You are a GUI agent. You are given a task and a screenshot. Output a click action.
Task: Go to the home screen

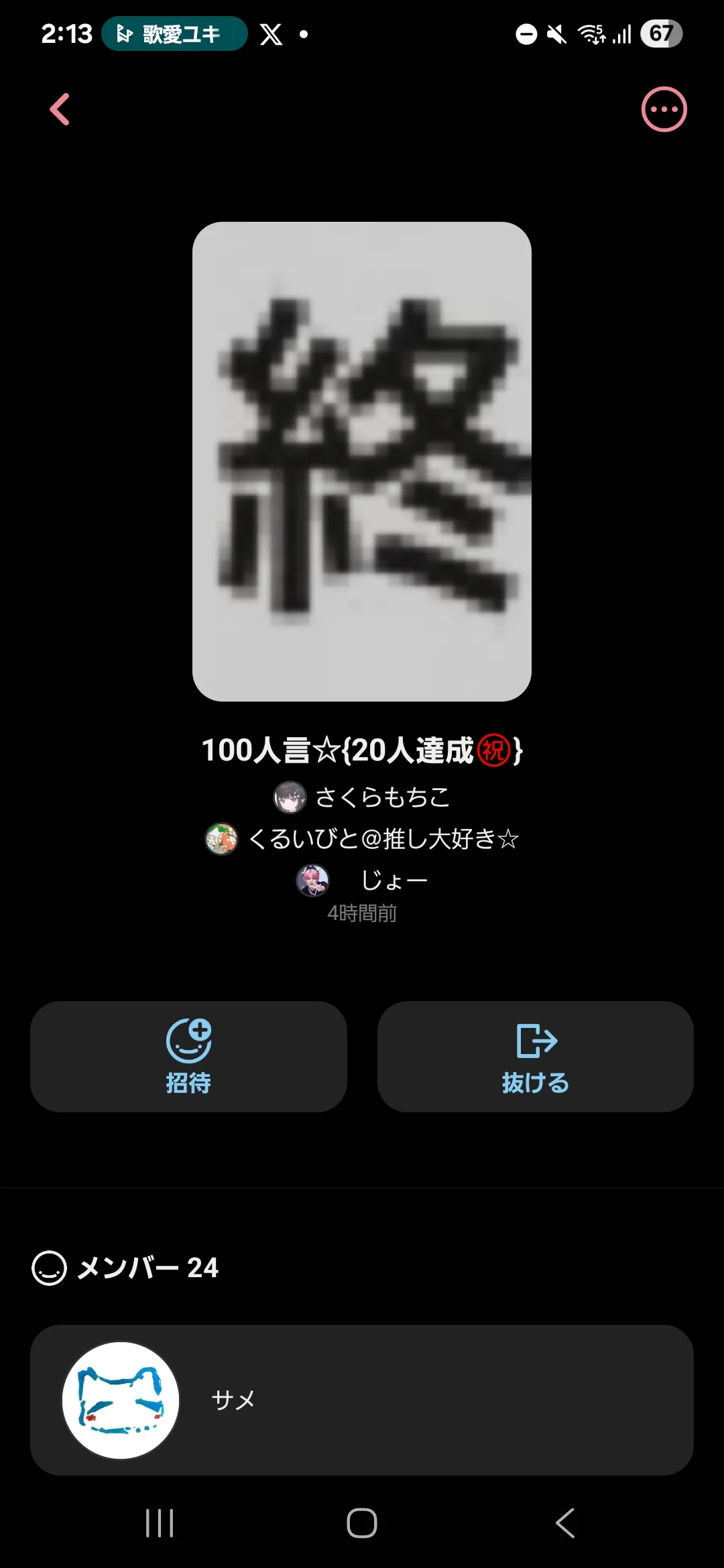[362, 1523]
